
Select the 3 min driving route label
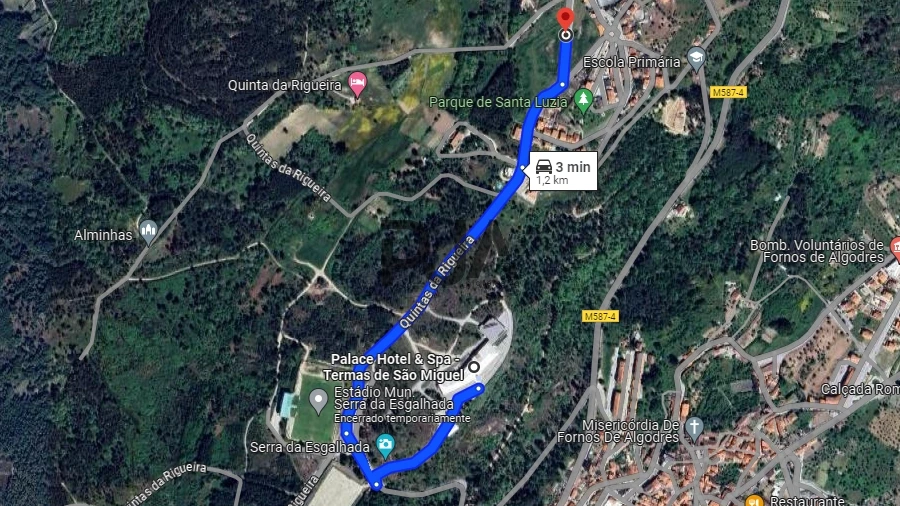click(x=563, y=171)
